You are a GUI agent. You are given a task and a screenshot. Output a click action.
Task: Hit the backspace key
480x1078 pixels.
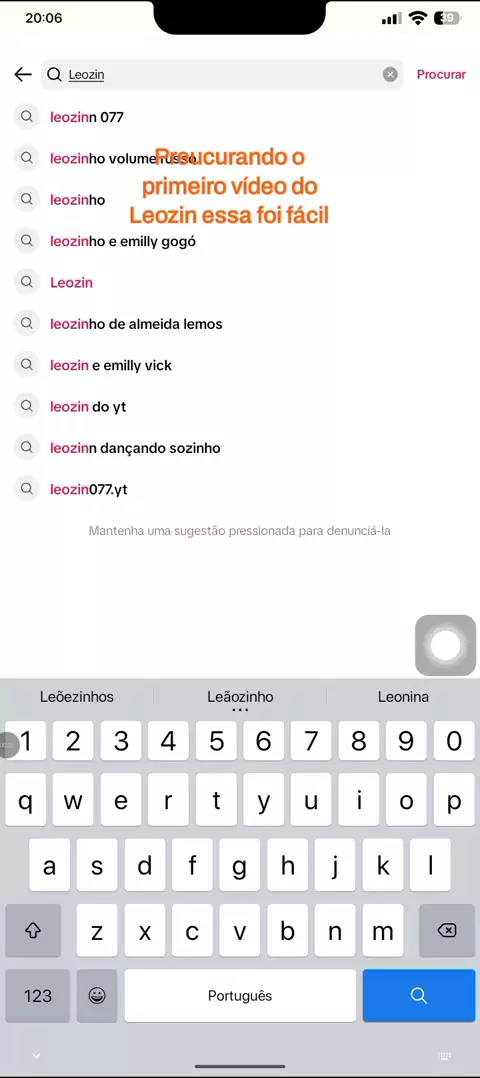coord(446,931)
